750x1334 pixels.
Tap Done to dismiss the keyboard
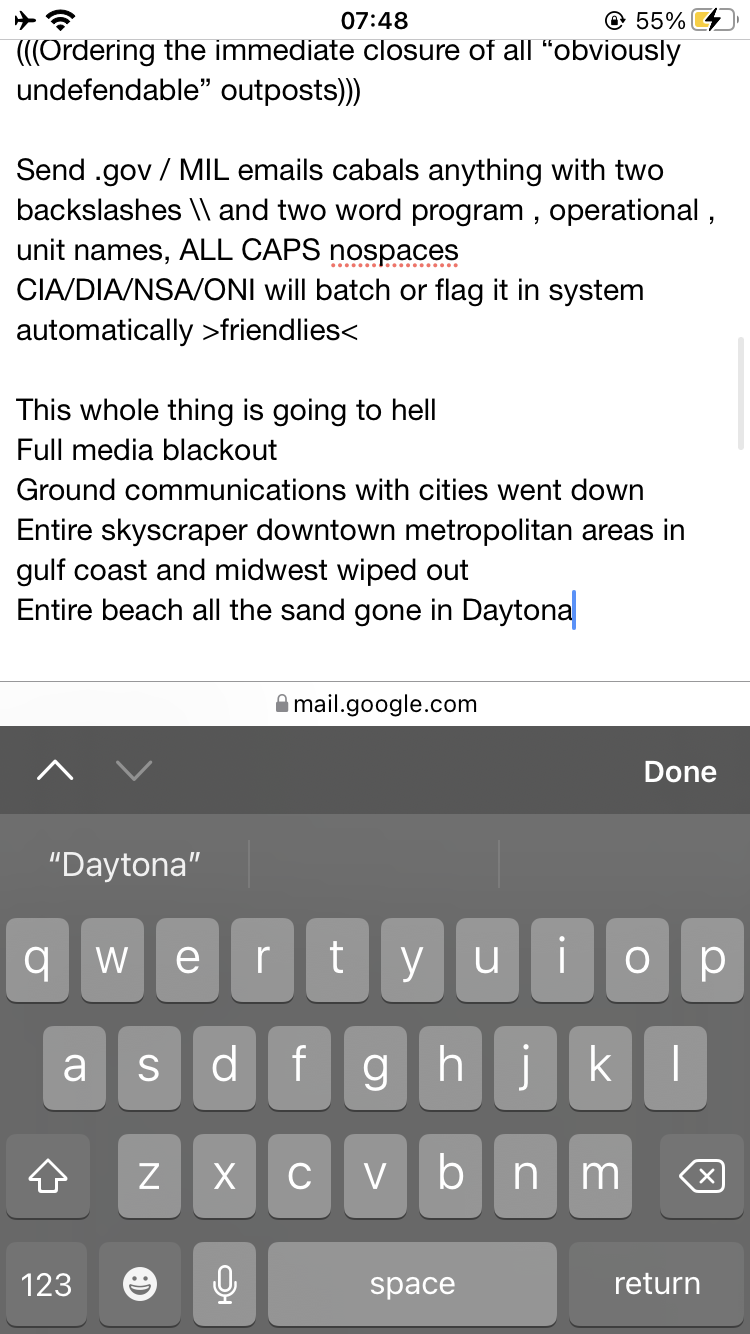680,771
